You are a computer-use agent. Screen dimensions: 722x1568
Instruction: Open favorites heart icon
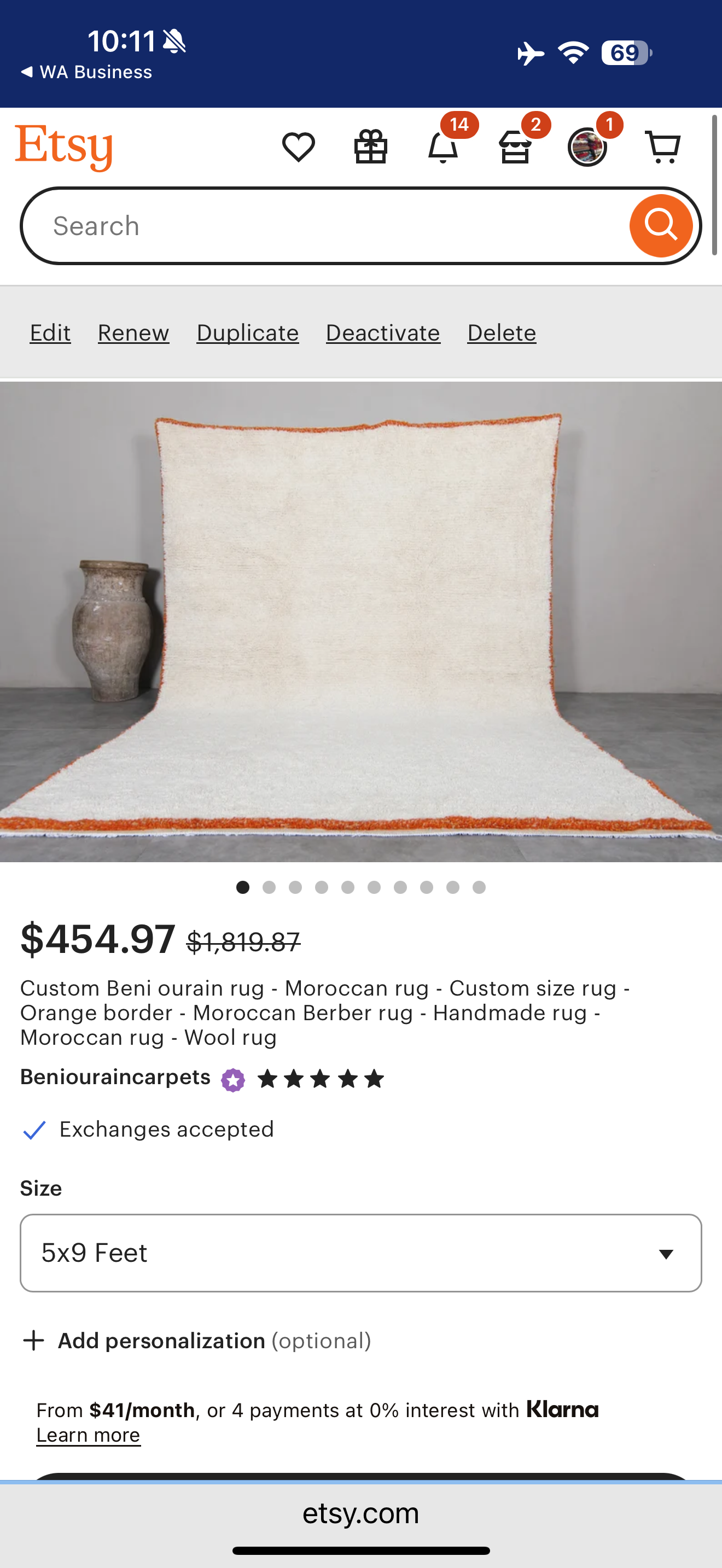click(x=298, y=147)
